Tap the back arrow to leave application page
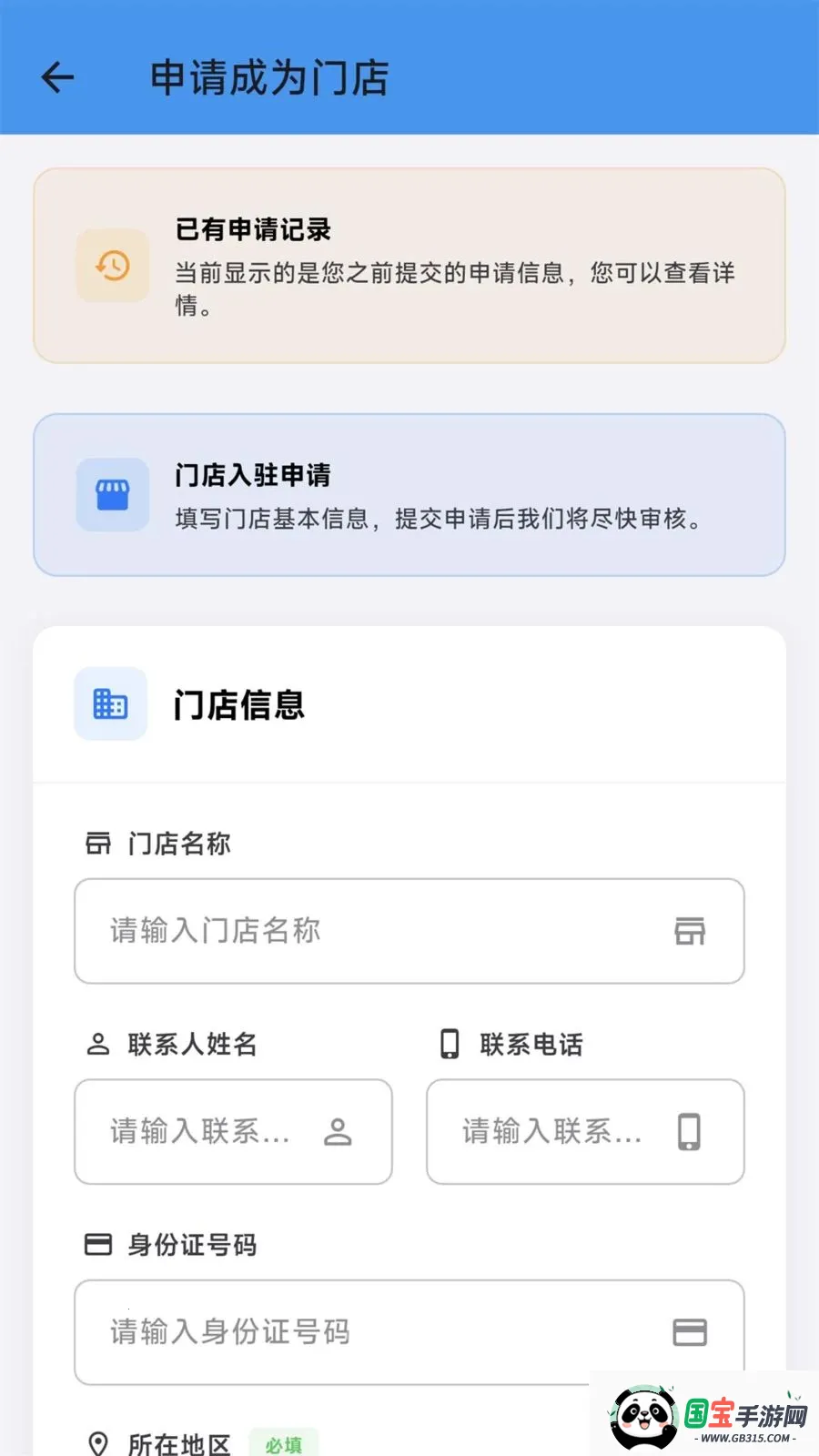The image size is (819, 1456). [56, 77]
